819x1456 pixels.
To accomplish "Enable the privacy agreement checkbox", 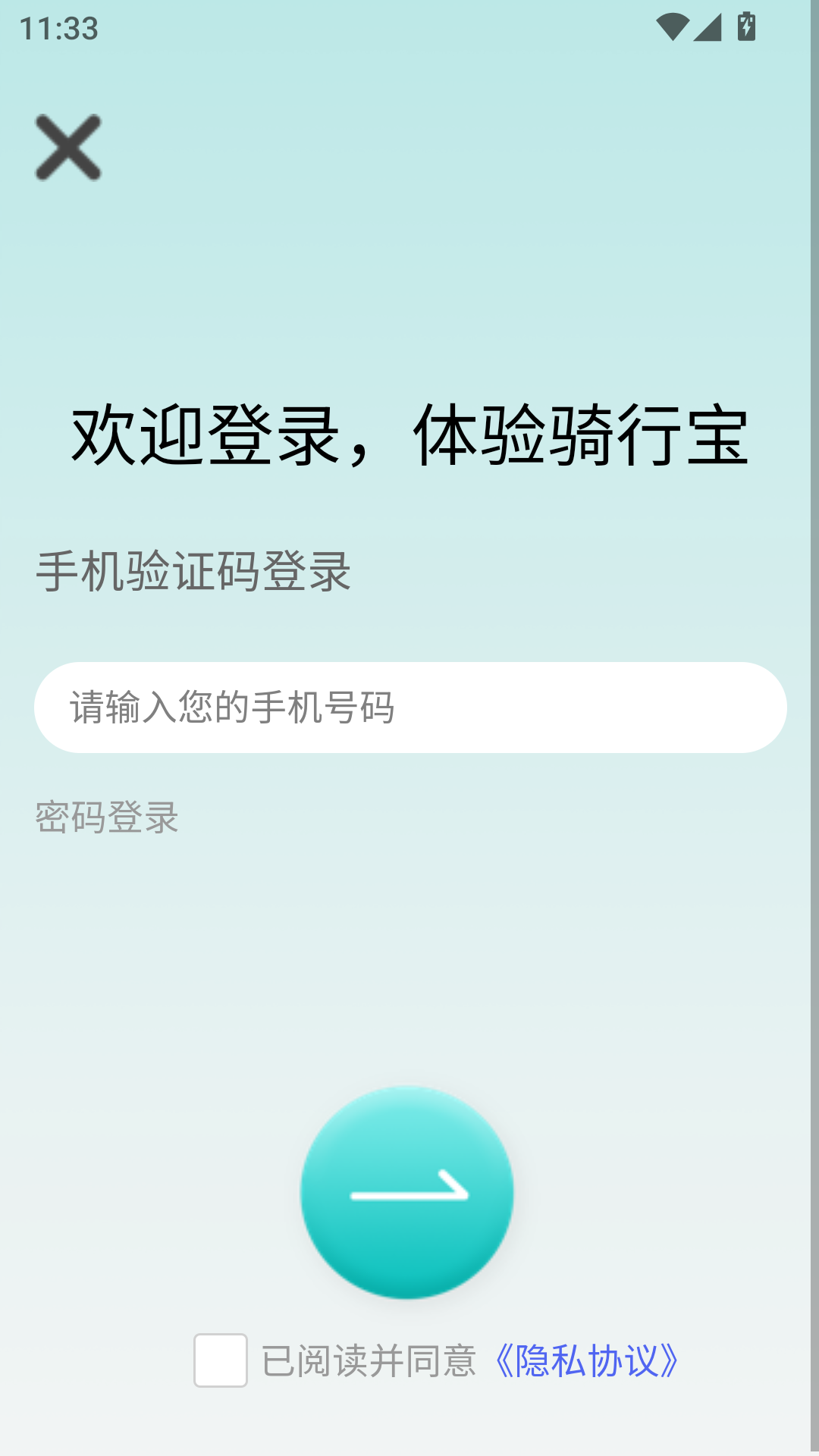I will tap(221, 1357).
